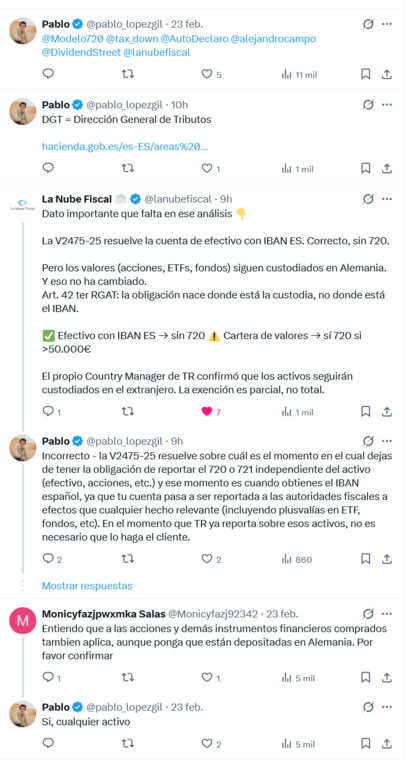Open overflow menu on La Nube Fiscal's tweet
This screenshot has height=761, width=420.
point(387,199)
